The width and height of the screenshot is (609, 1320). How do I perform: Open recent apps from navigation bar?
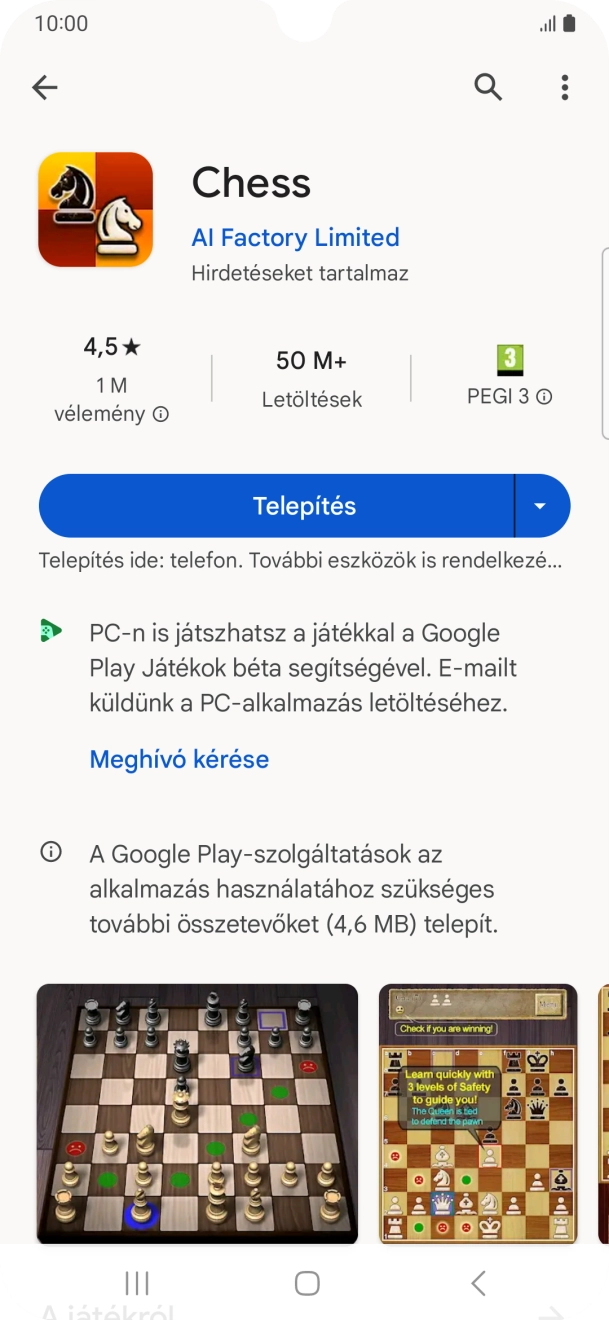tap(137, 1283)
